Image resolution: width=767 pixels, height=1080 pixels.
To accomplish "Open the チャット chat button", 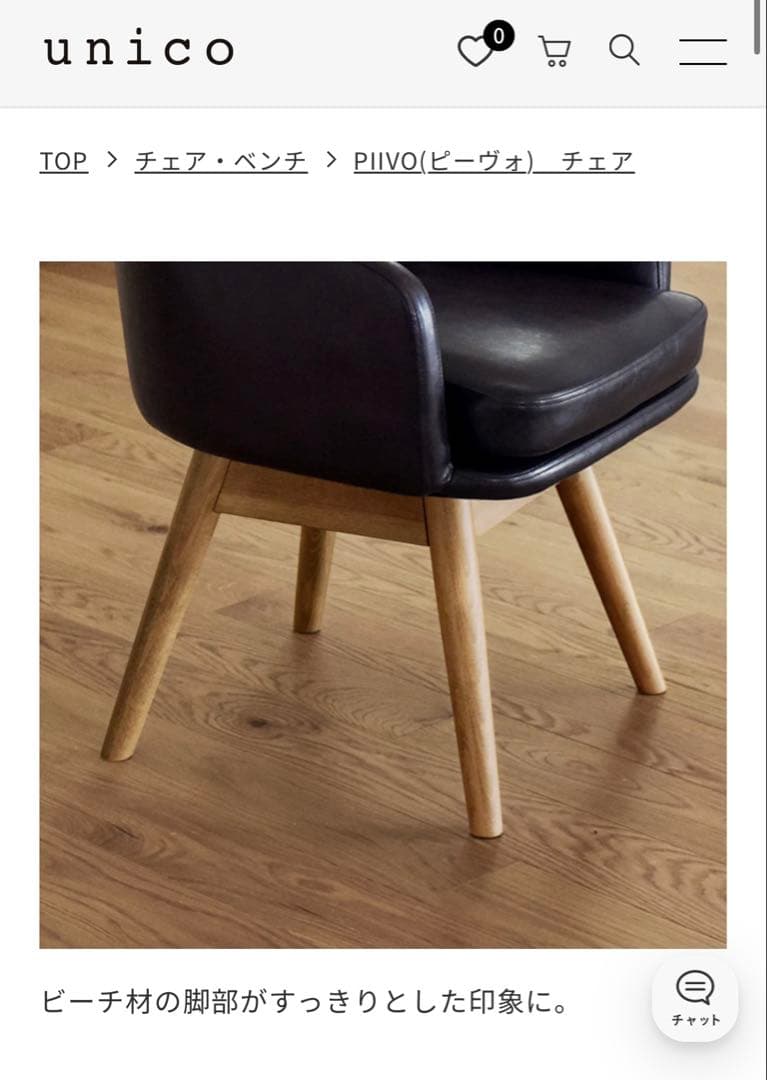I will 695,998.
